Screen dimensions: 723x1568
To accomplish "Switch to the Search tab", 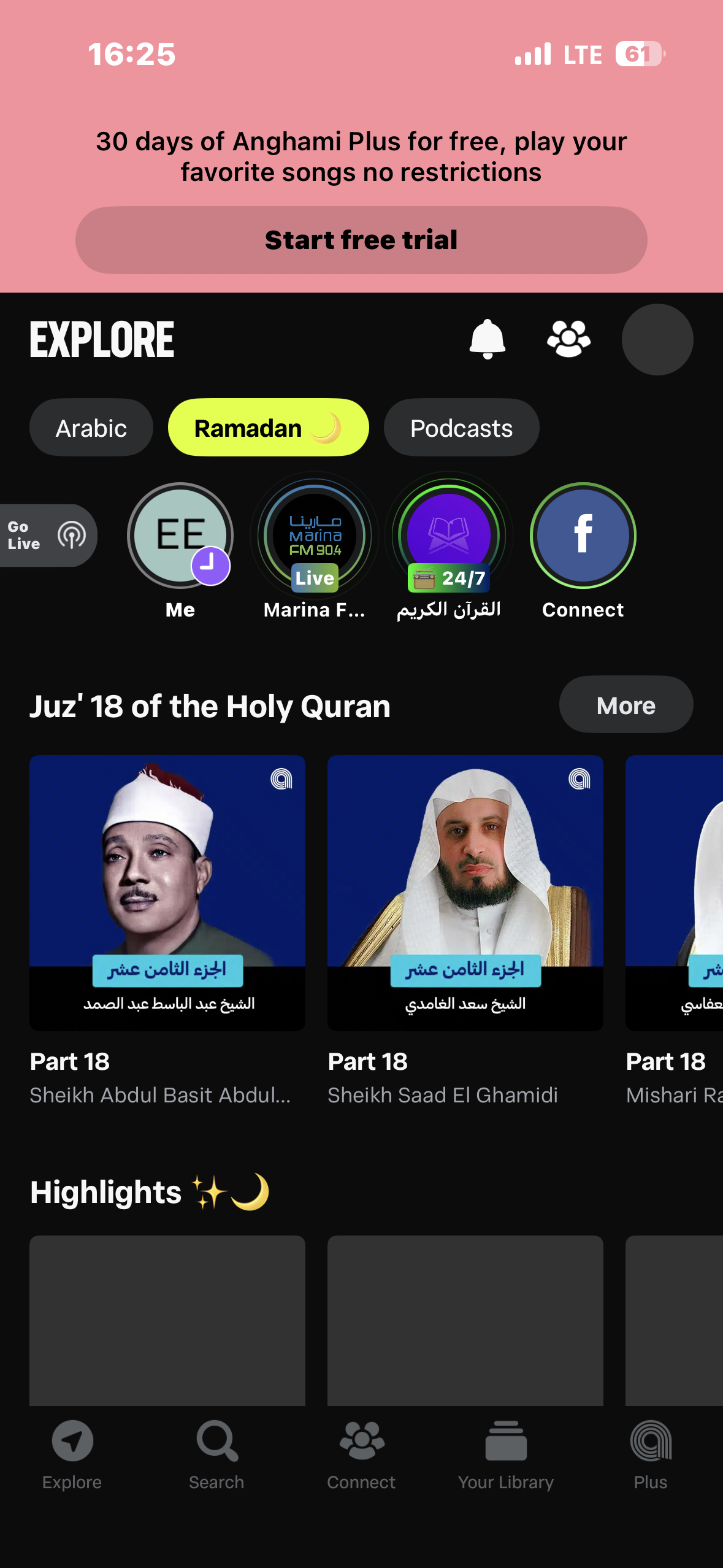I will point(216,1454).
